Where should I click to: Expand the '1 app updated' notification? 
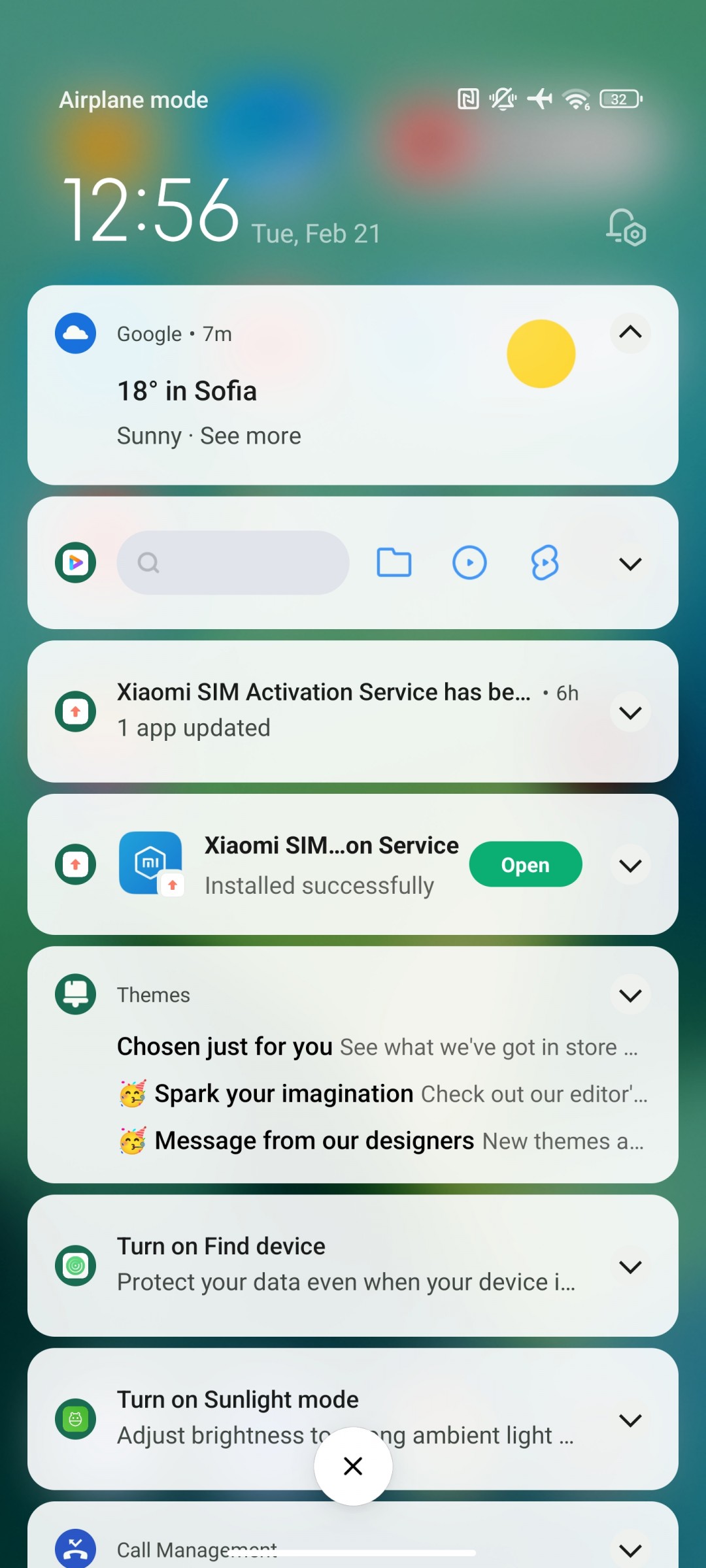(x=630, y=712)
